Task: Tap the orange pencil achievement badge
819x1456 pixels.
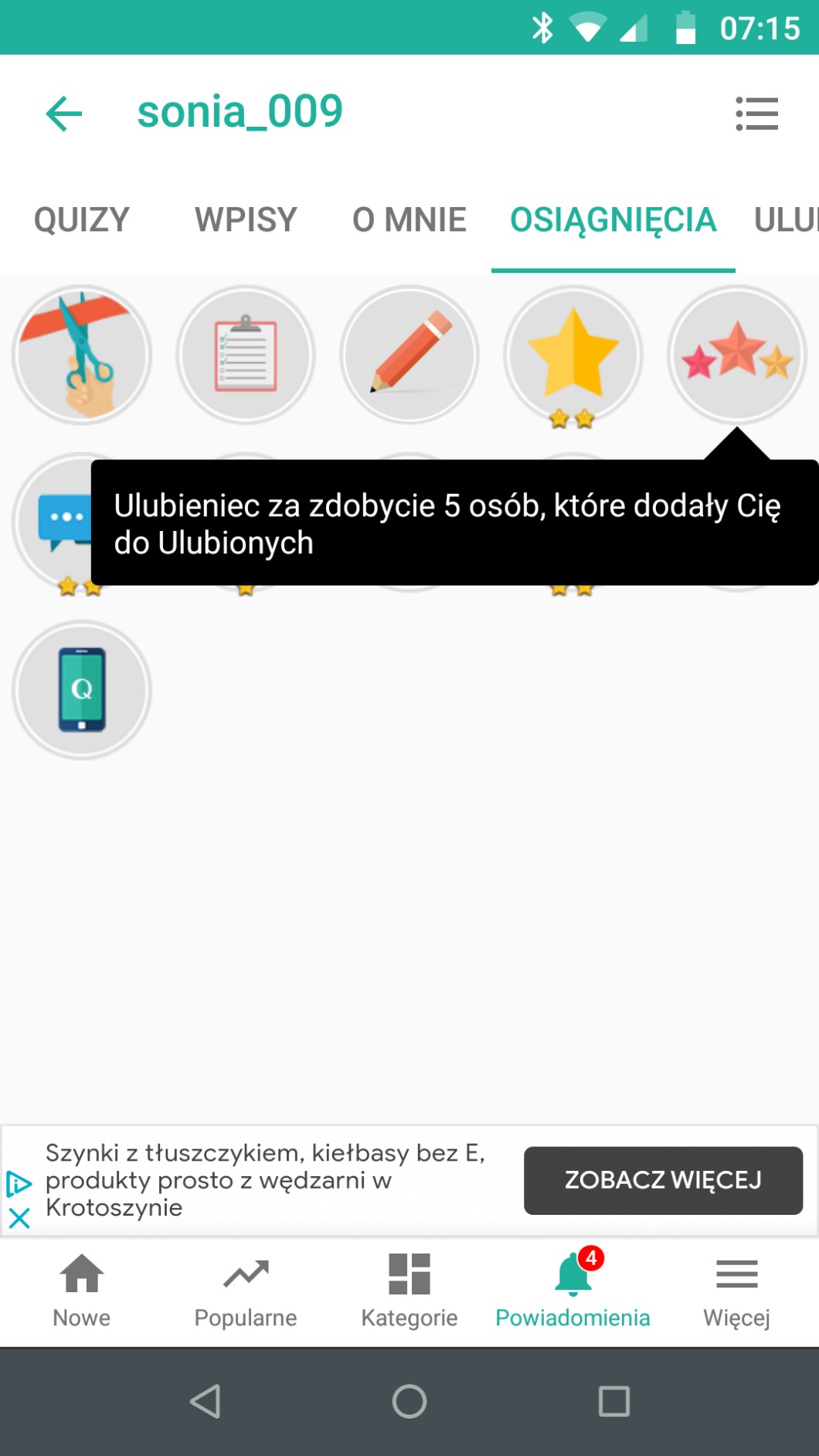Action: 409,355
